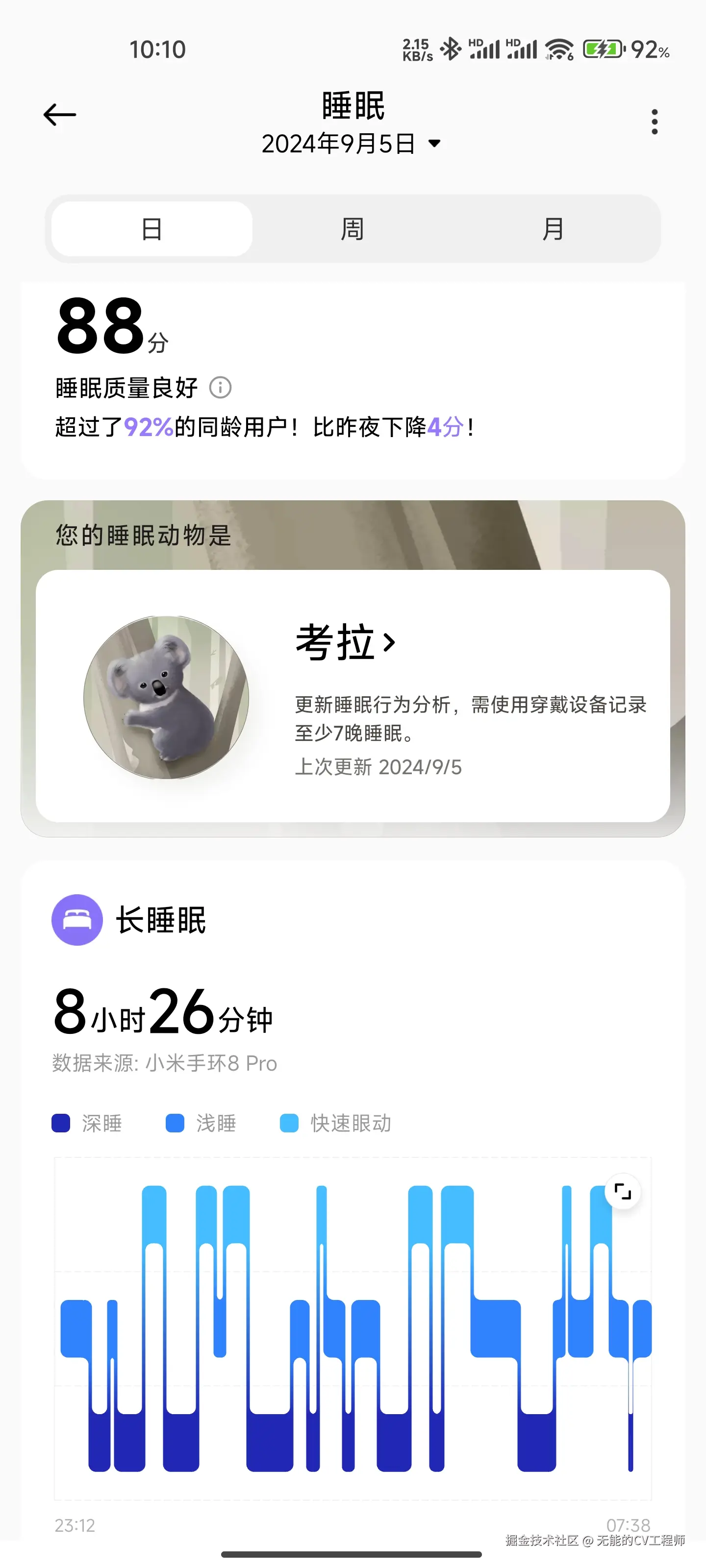Tap the Bluetooth icon in the status bar

(452, 49)
